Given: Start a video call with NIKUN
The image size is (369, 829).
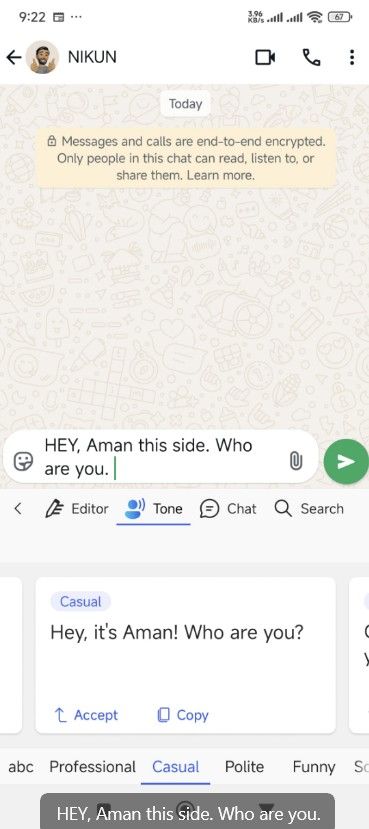Looking at the screenshot, I should coord(265,57).
